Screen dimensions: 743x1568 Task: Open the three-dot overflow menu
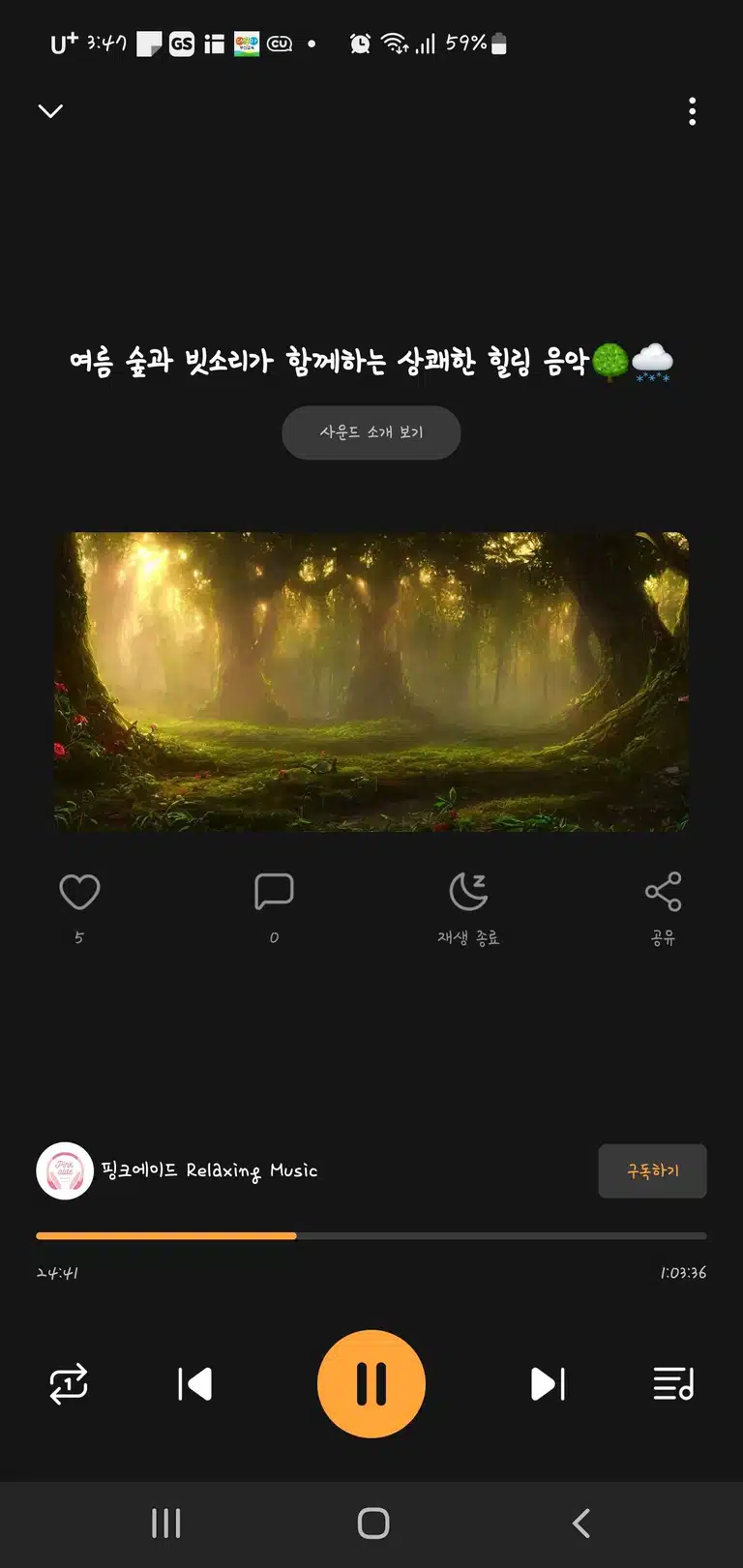point(692,111)
